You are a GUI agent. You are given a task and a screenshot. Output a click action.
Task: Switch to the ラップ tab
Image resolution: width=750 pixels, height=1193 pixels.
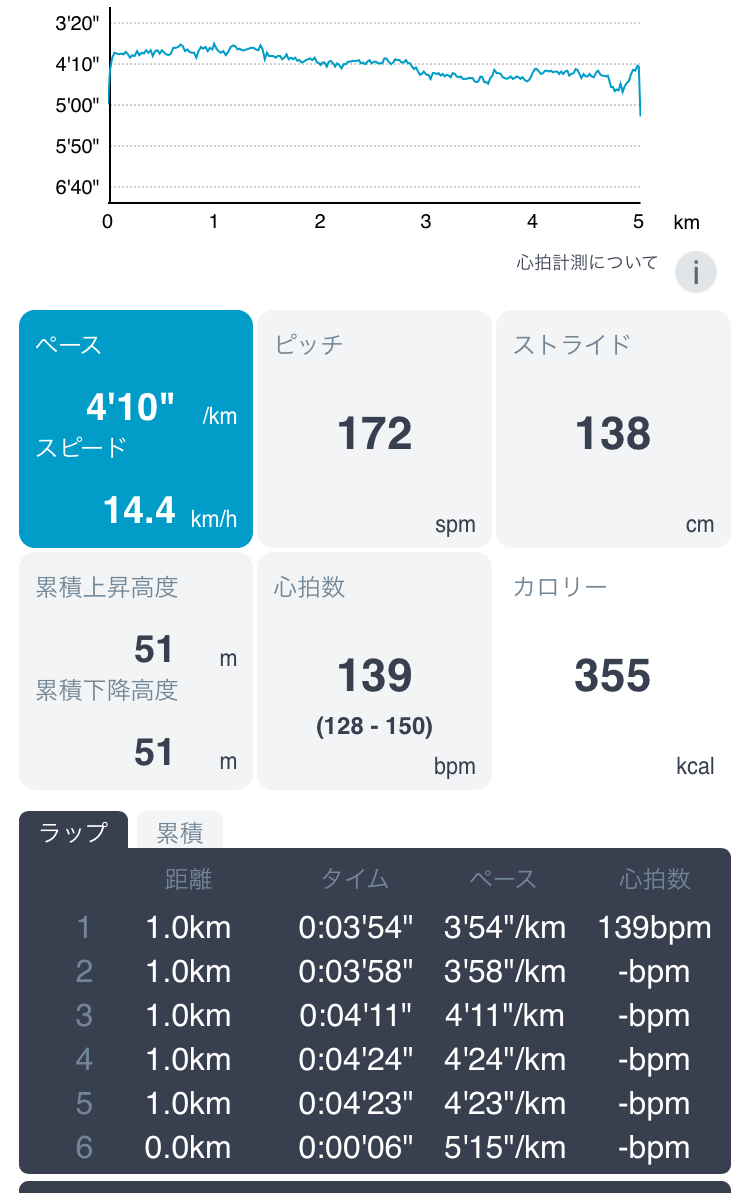74,831
